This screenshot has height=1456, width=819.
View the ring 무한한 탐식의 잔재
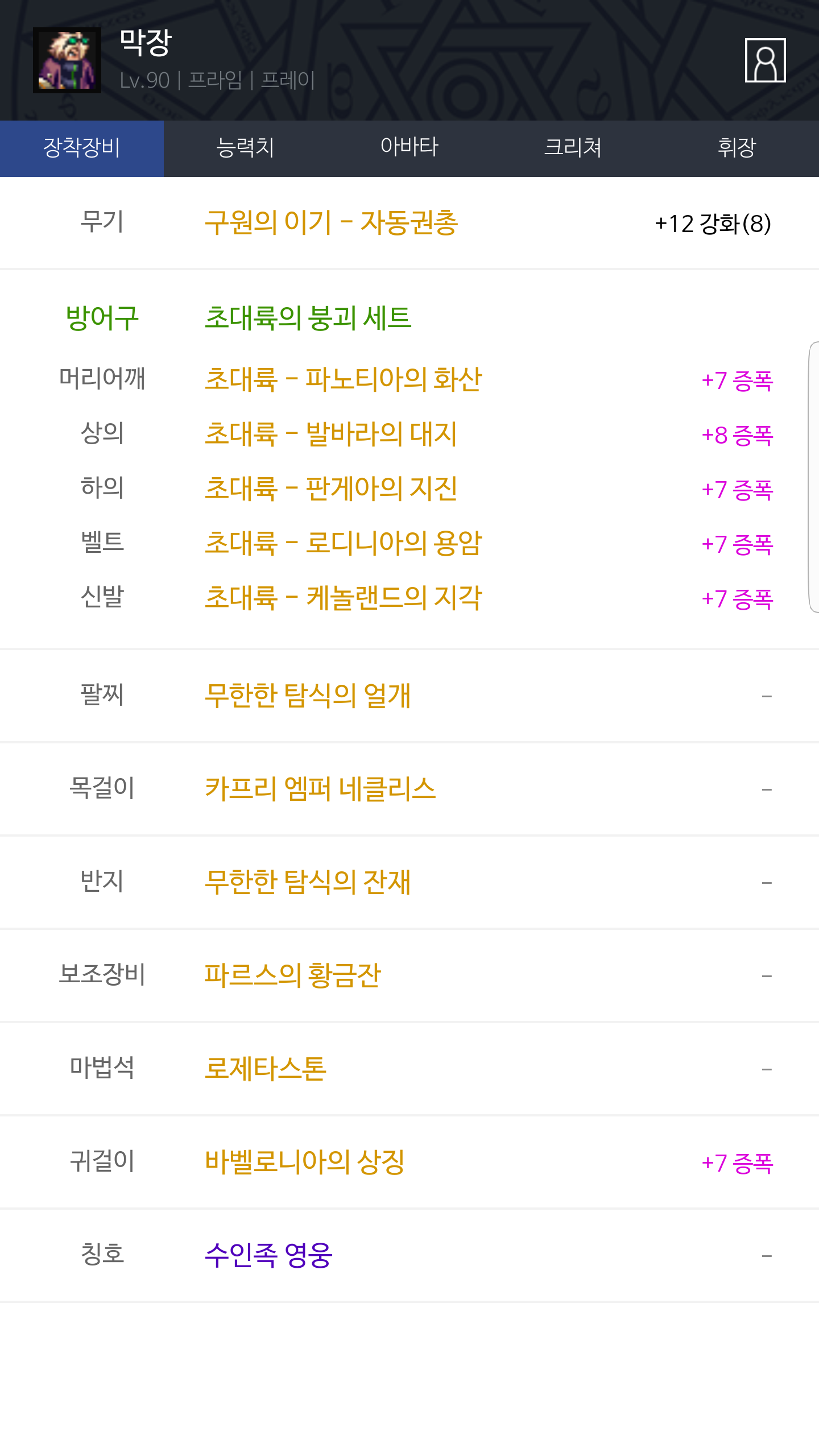coord(308,882)
